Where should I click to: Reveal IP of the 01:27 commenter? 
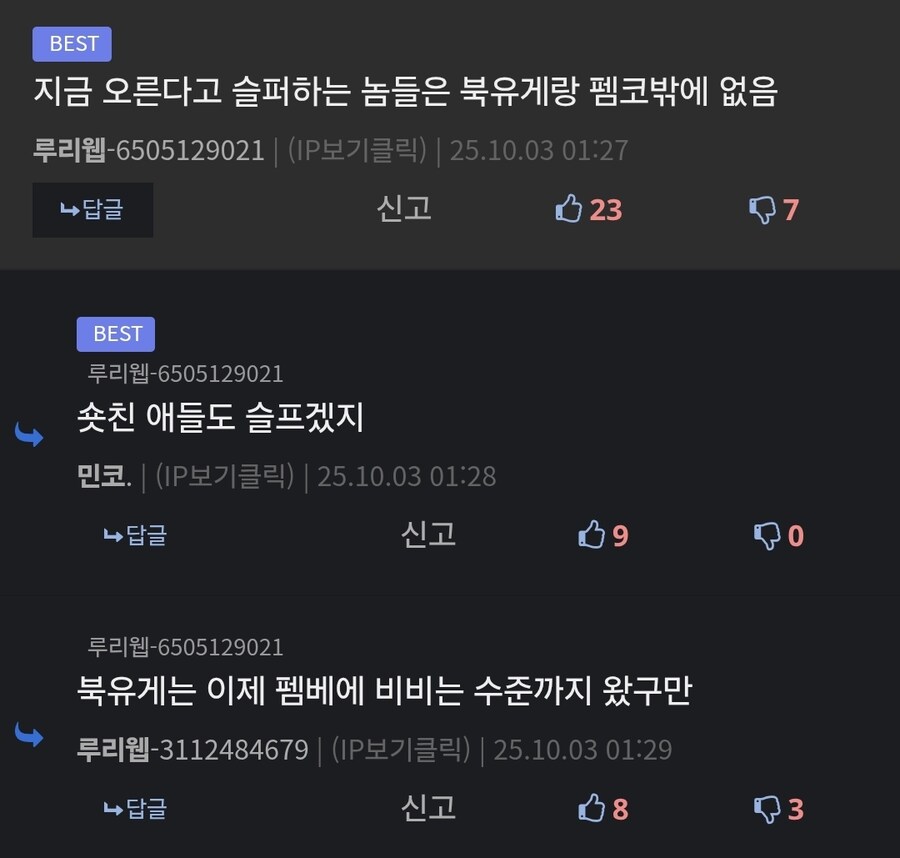357,151
